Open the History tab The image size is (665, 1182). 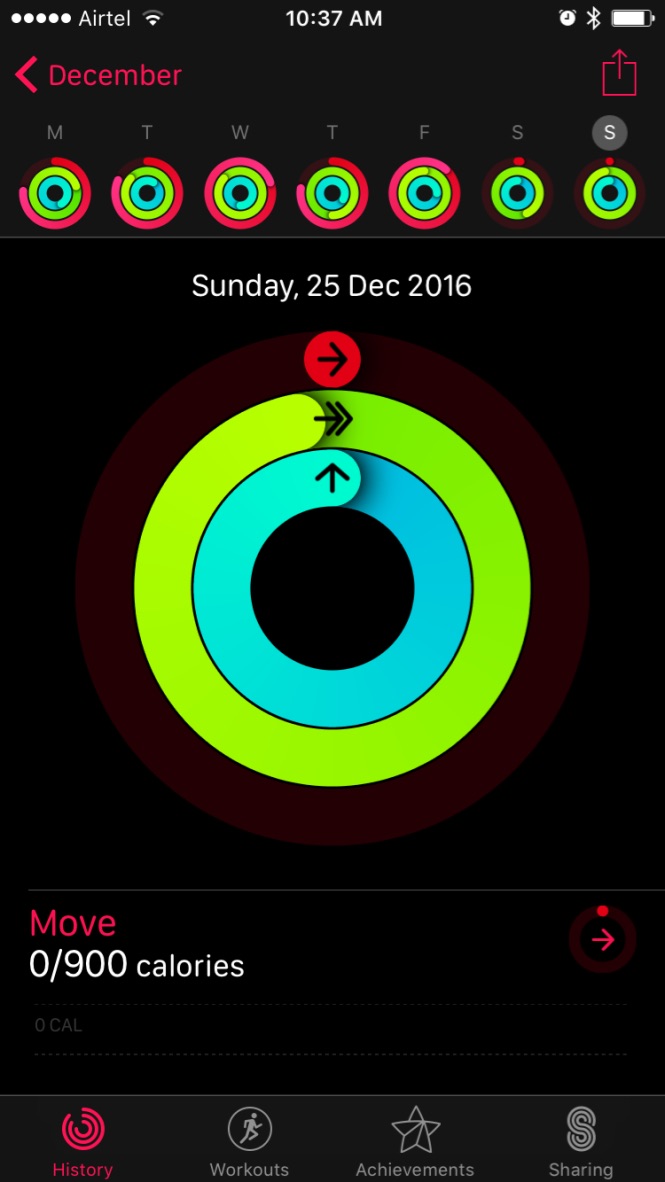coord(83,1142)
